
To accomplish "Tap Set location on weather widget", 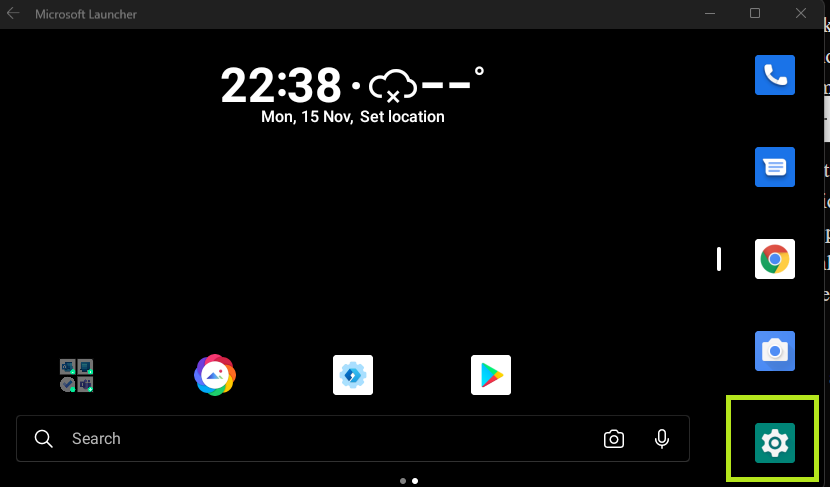I will click(402, 117).
